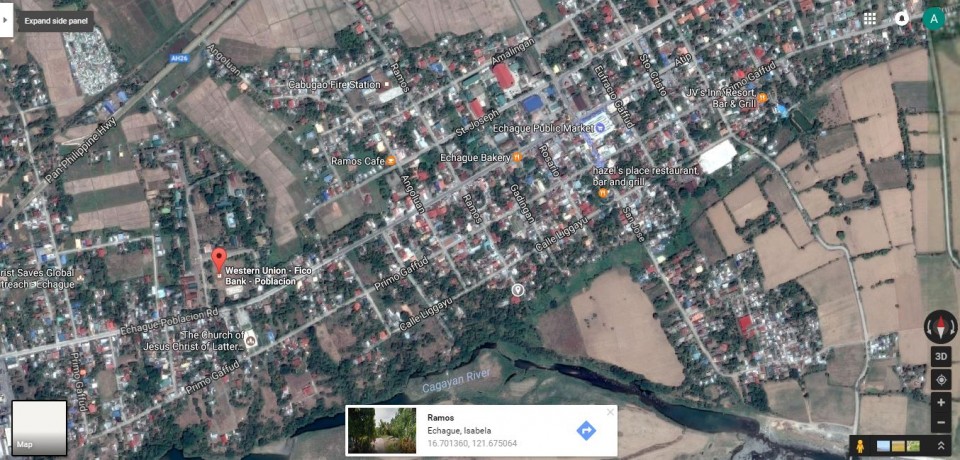Open the Echague Bakery marker

pos(518,157)
